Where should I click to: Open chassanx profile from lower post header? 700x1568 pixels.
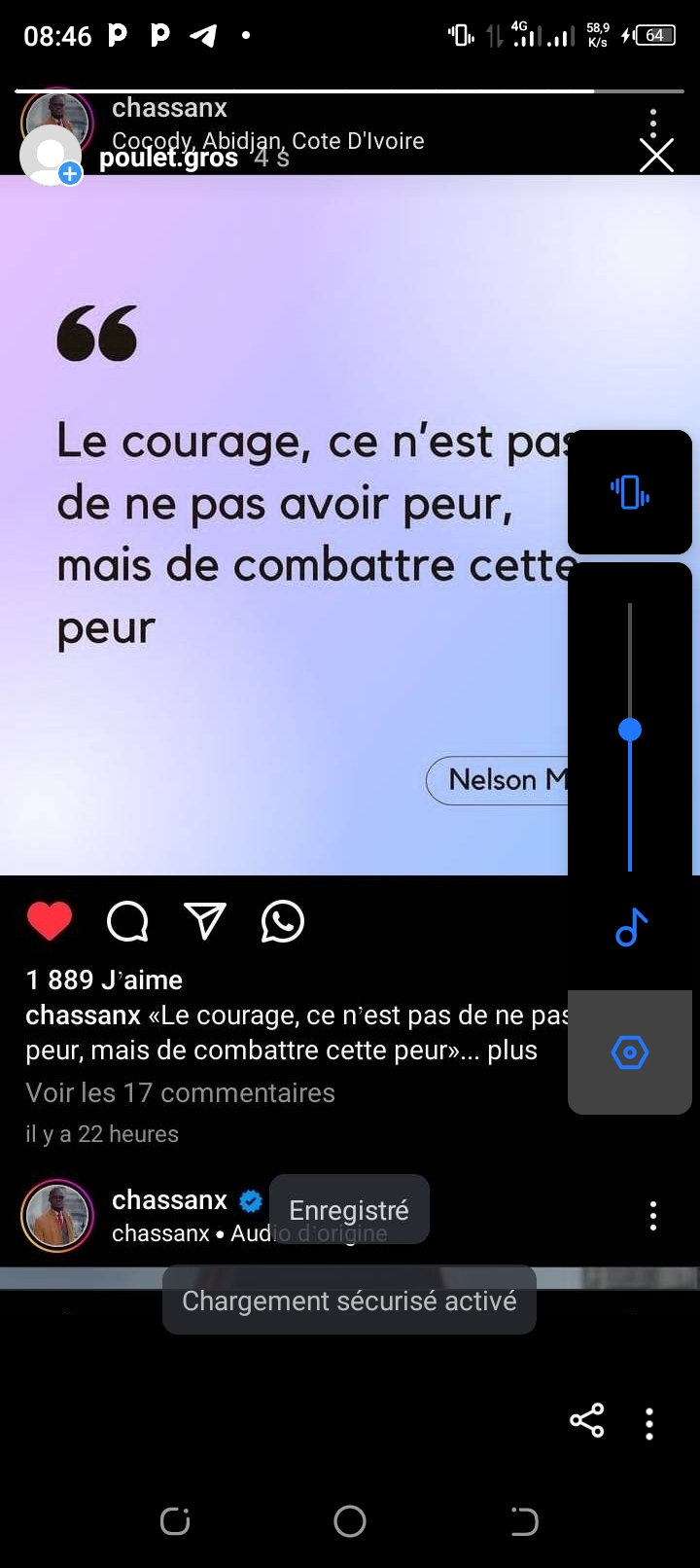[57, 1215]
